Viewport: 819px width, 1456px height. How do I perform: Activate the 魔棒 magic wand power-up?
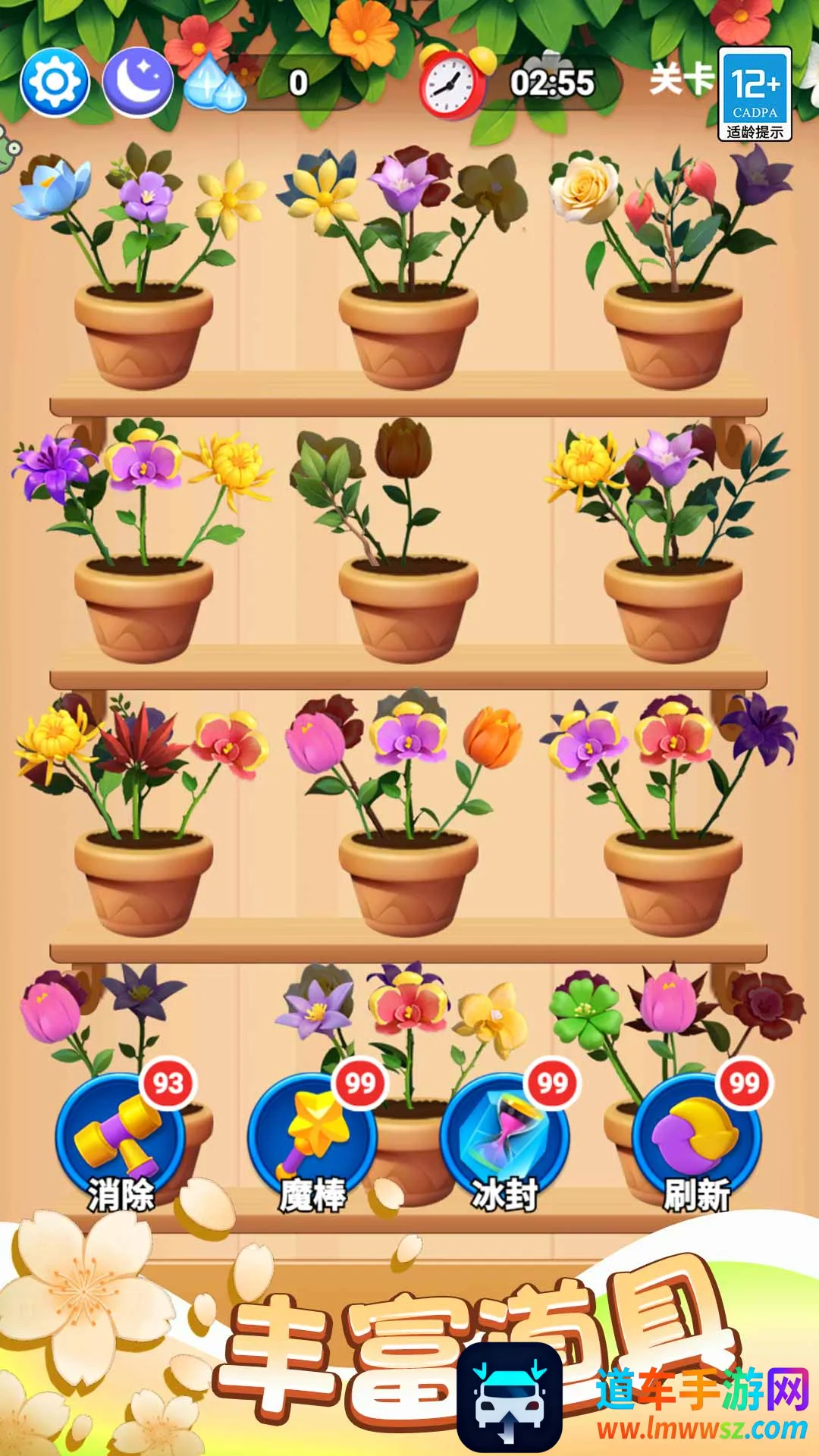point(312,1137)
